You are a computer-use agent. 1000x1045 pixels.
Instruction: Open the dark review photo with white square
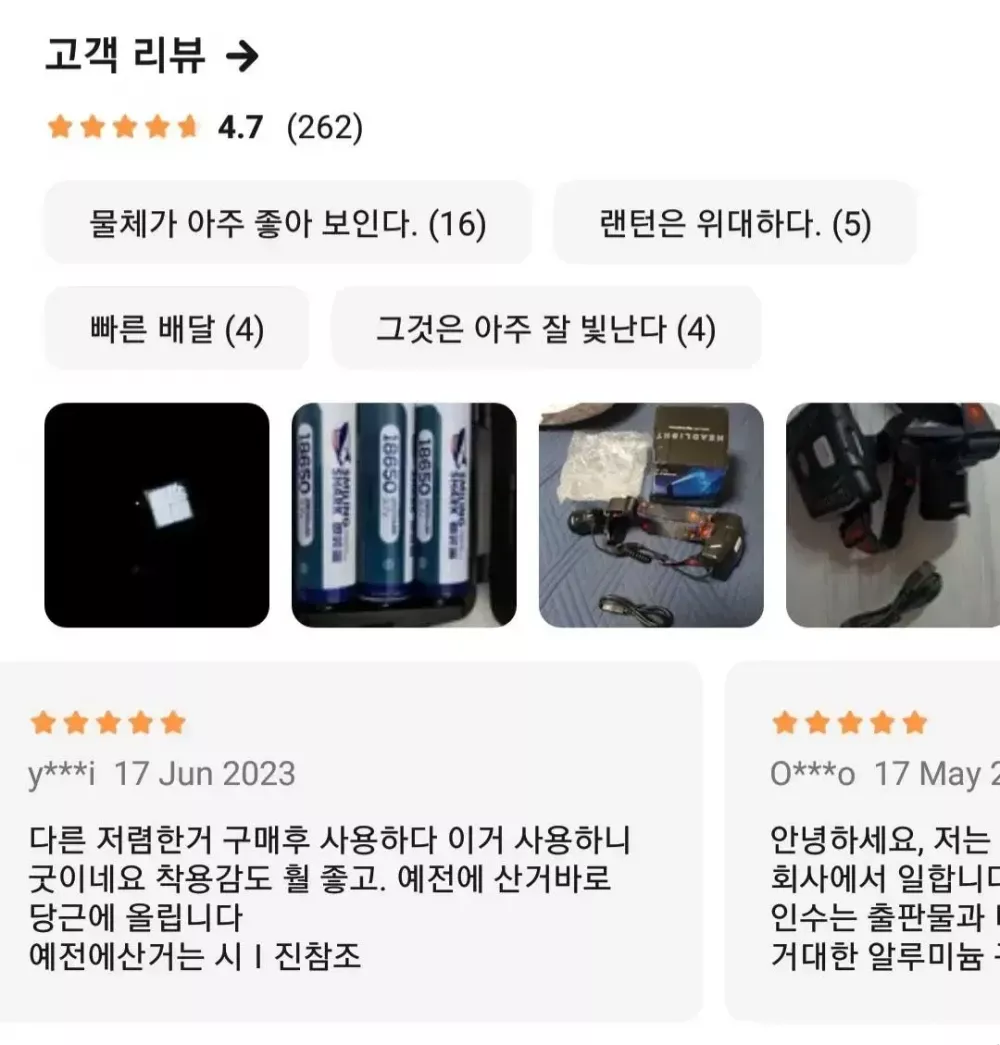click(157, 515)
